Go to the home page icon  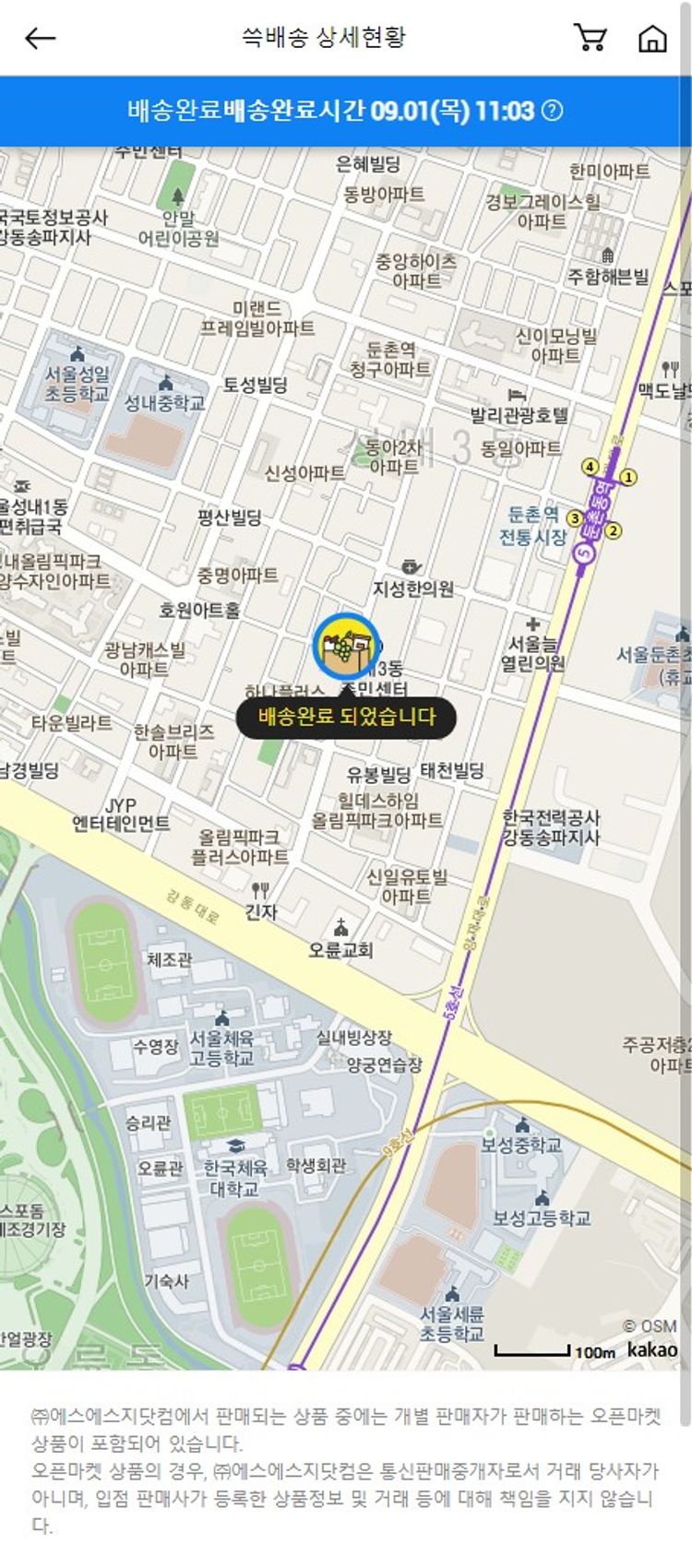652,38
